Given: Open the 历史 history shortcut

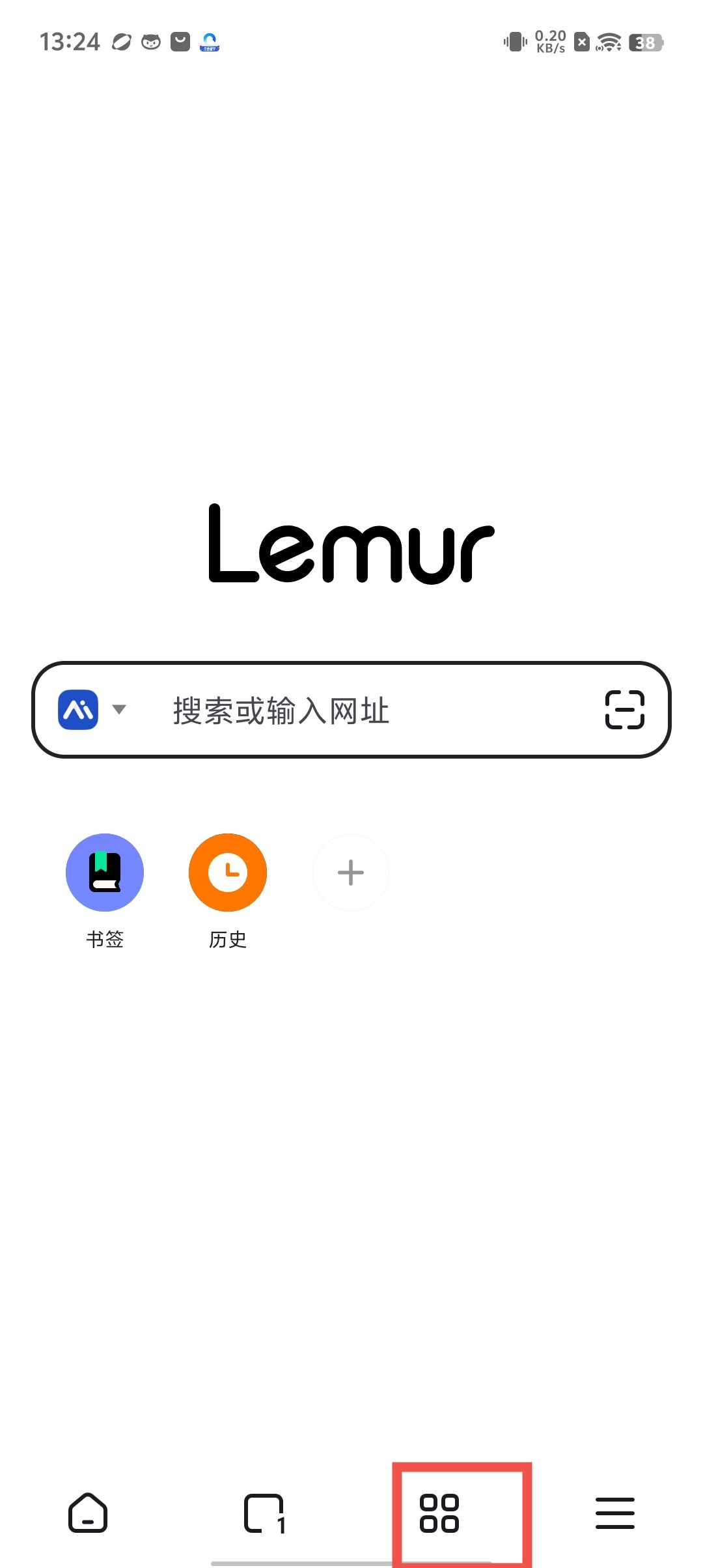Looking at the screenshot, I should coord(228,873).
